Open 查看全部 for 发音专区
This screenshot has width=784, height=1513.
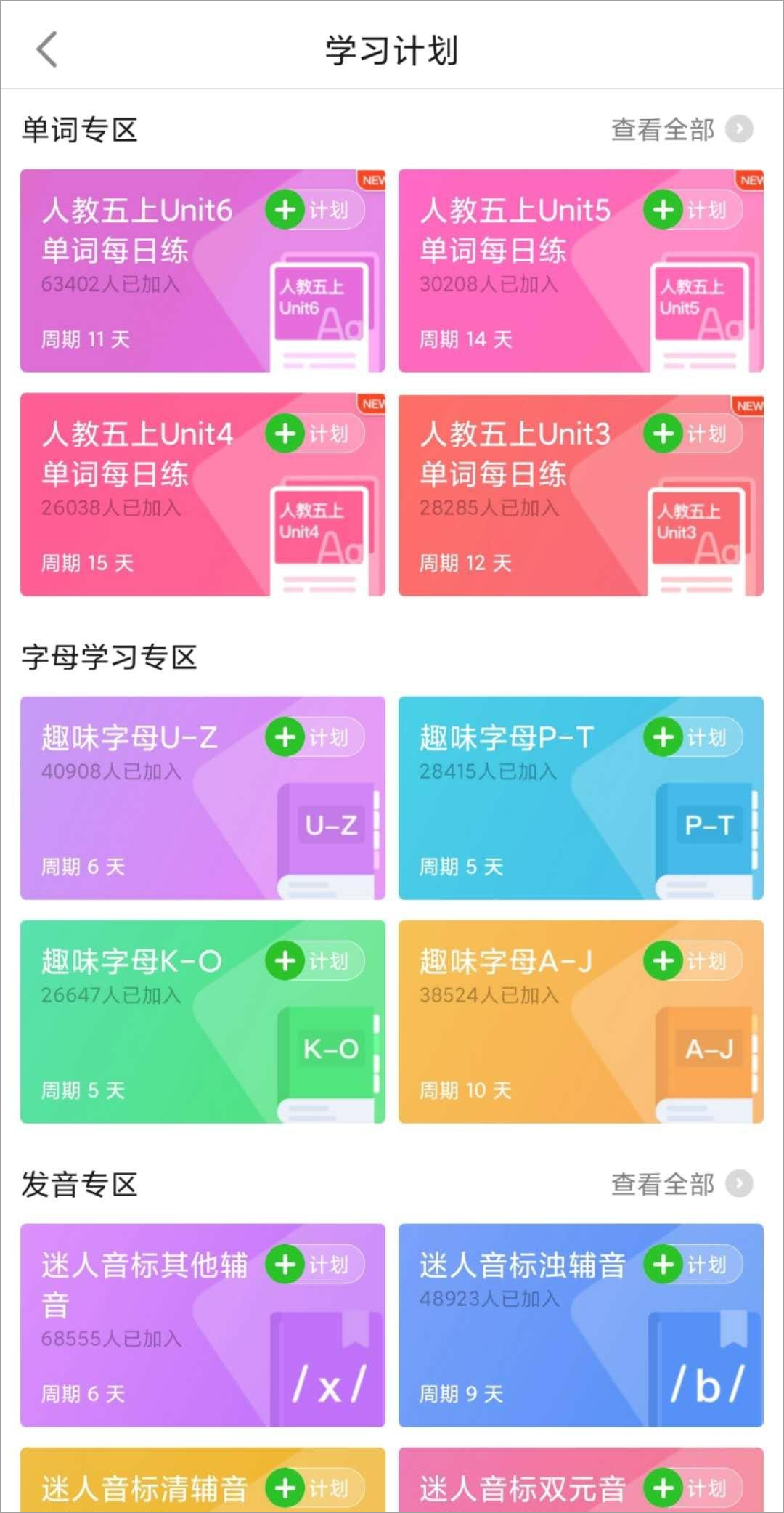click(680, 1184)
